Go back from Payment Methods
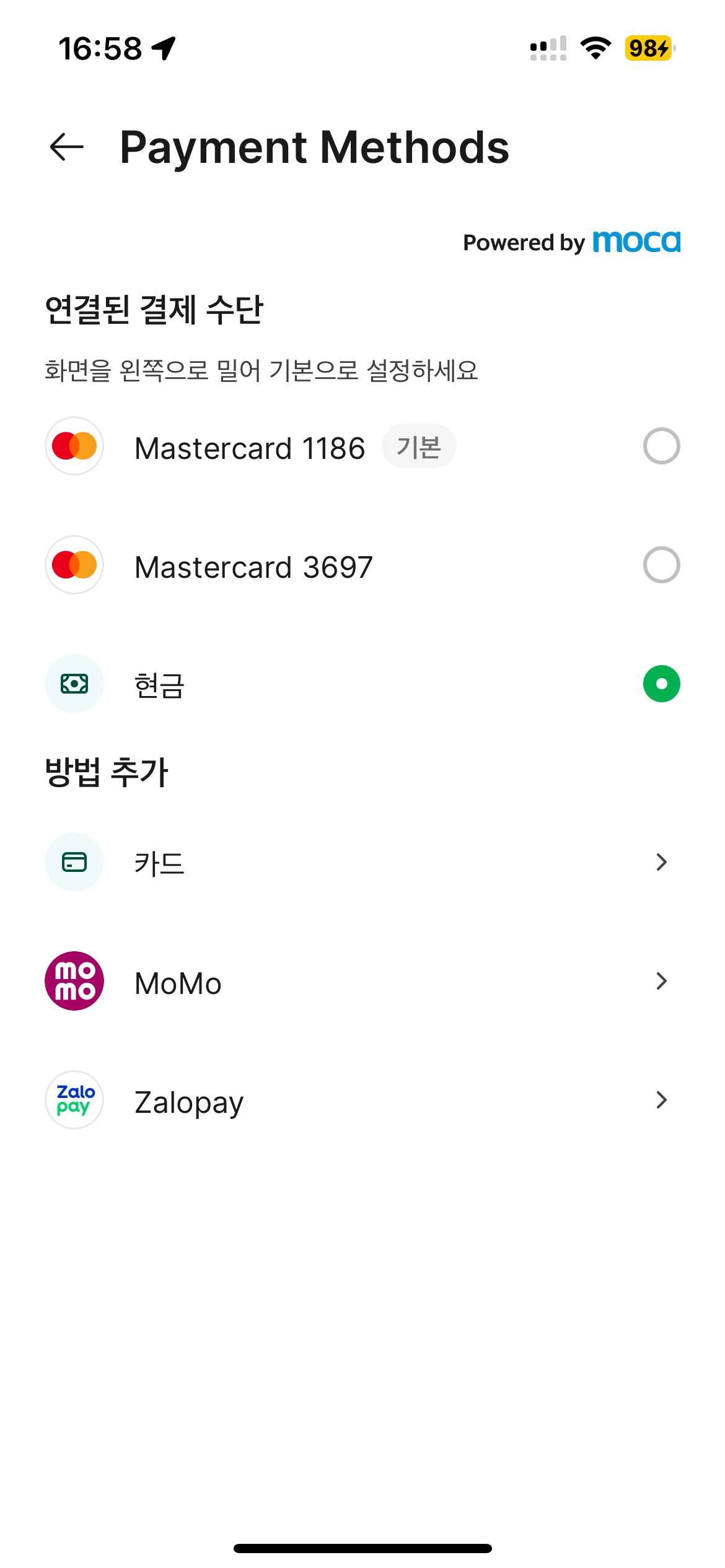The image size is (725, 1568). pyautogui.click(x=67, y=147)
